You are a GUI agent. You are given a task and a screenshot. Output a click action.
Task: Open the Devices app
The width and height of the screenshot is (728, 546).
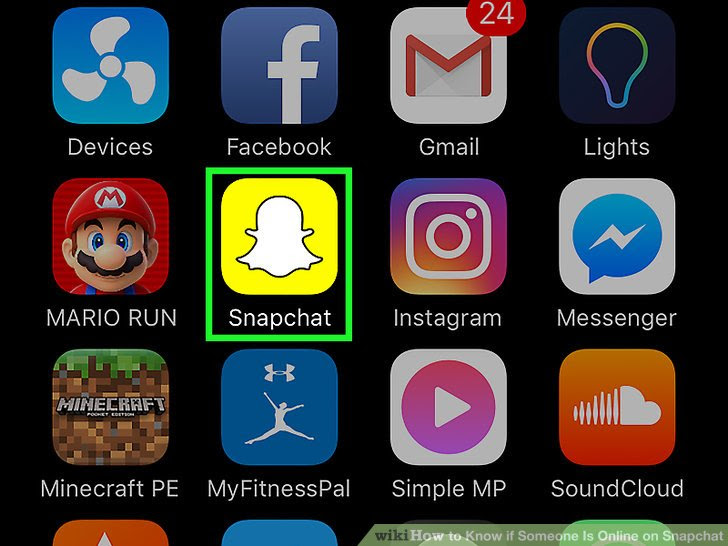click(110, 66)
